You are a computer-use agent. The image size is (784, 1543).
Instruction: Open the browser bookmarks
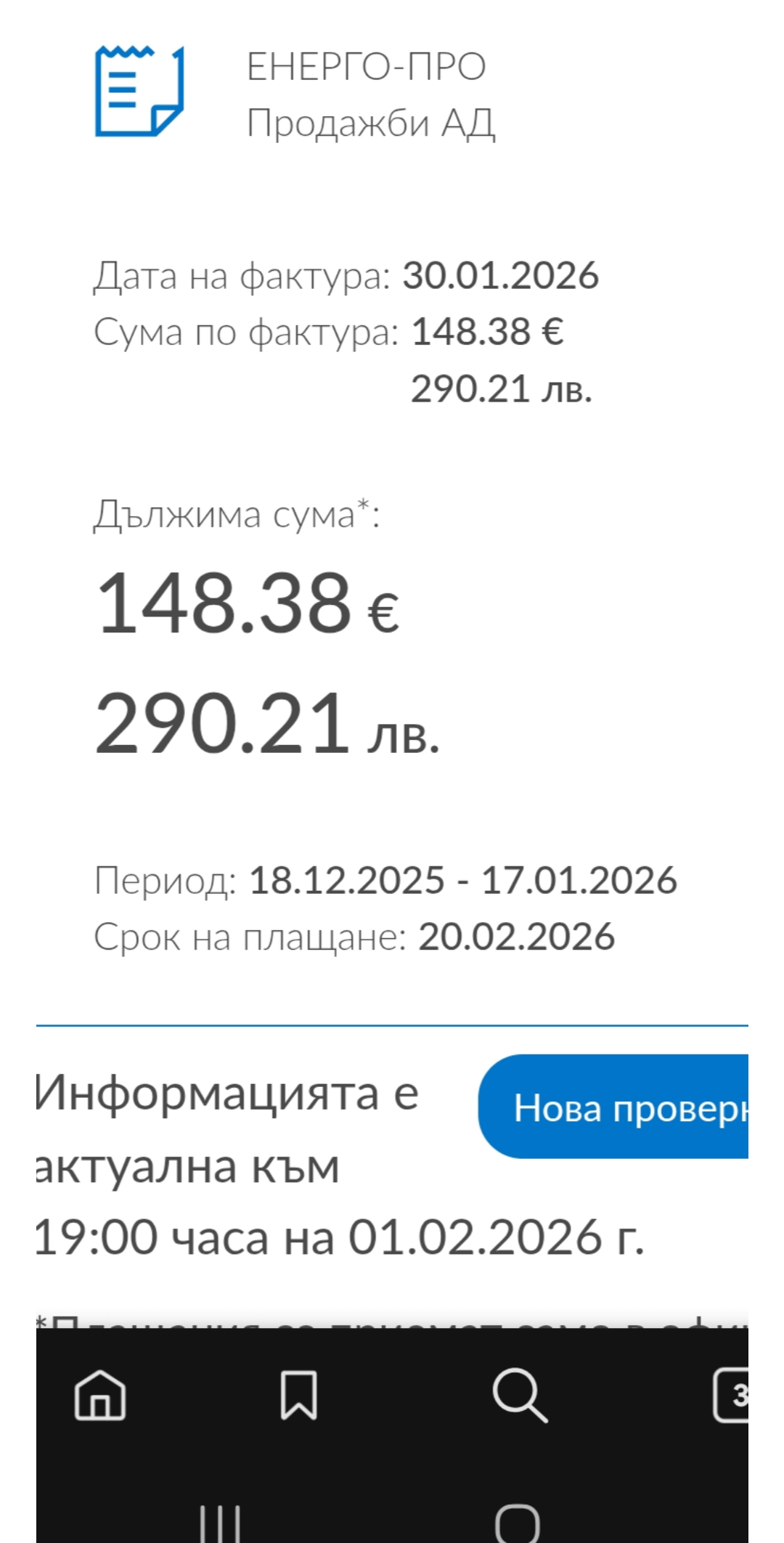coord(299,1395)
